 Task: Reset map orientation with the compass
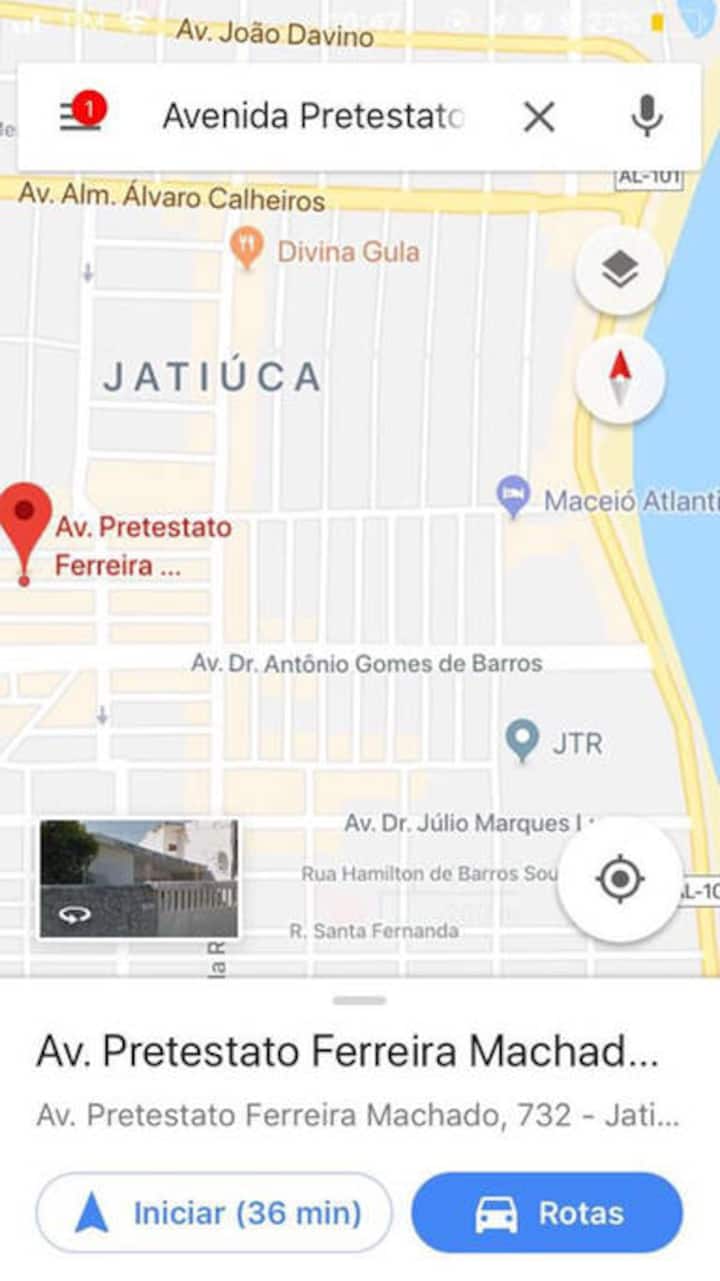(620, 379)
